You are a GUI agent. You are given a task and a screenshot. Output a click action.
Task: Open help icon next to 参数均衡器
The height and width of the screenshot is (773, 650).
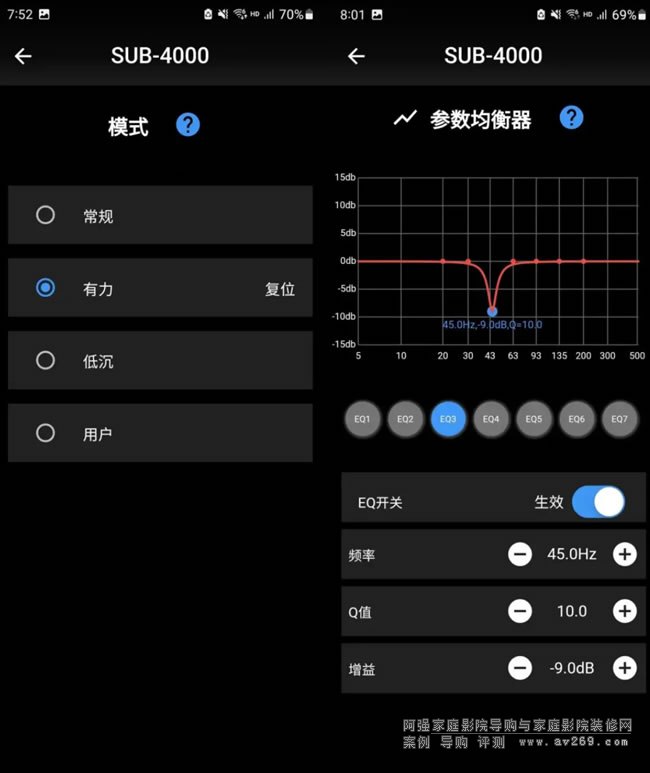tap(571, 118)
